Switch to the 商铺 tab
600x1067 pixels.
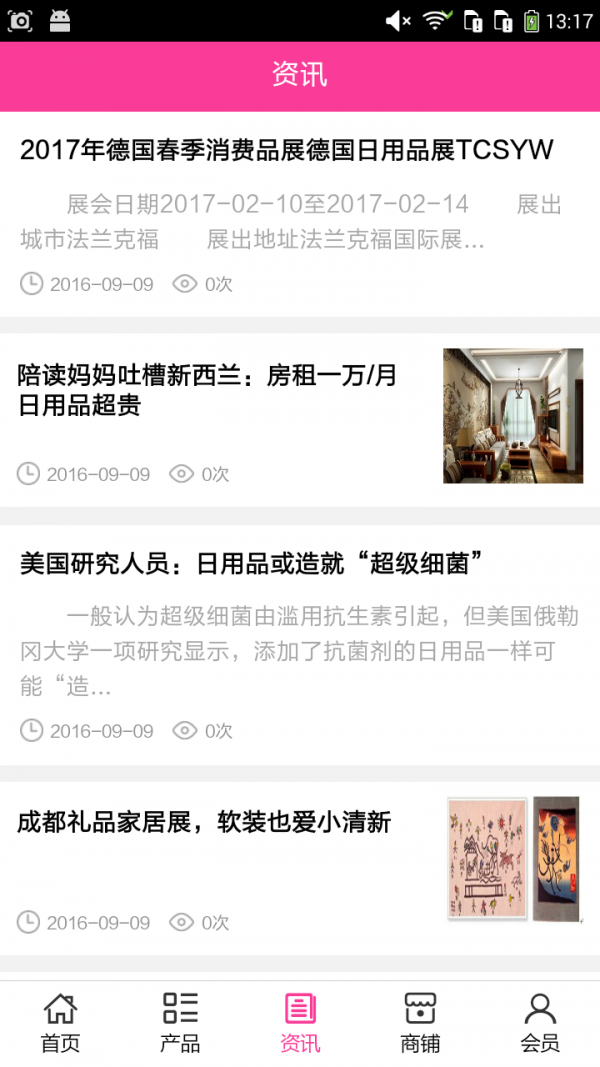pyautogui.click(x=420, y=1022)
